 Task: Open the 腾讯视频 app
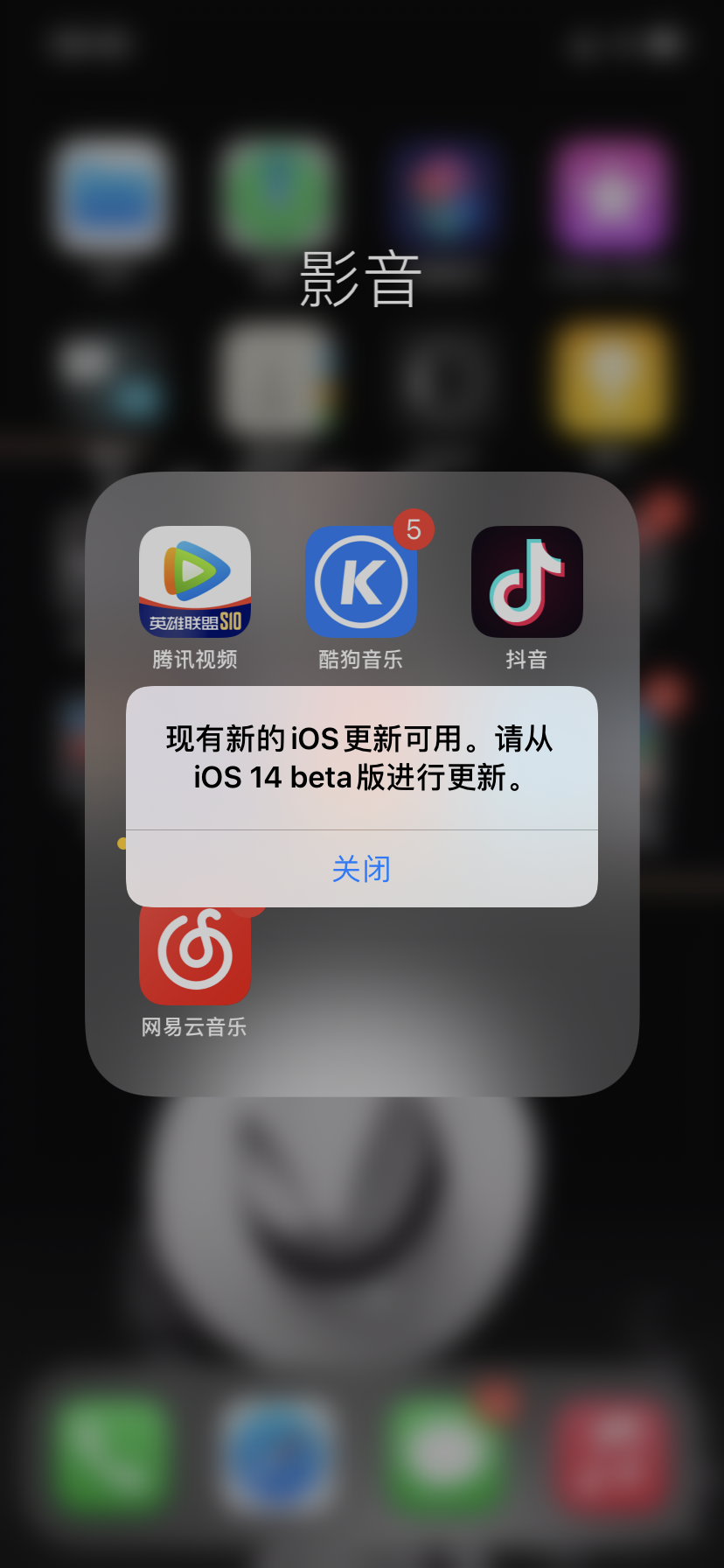[195, 582]
